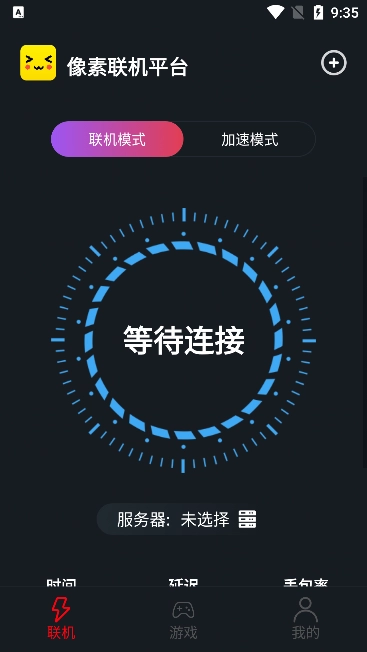Select the 联机模式 segment
The width and height of the screenshot is (367, 652).
coord(117,139)
